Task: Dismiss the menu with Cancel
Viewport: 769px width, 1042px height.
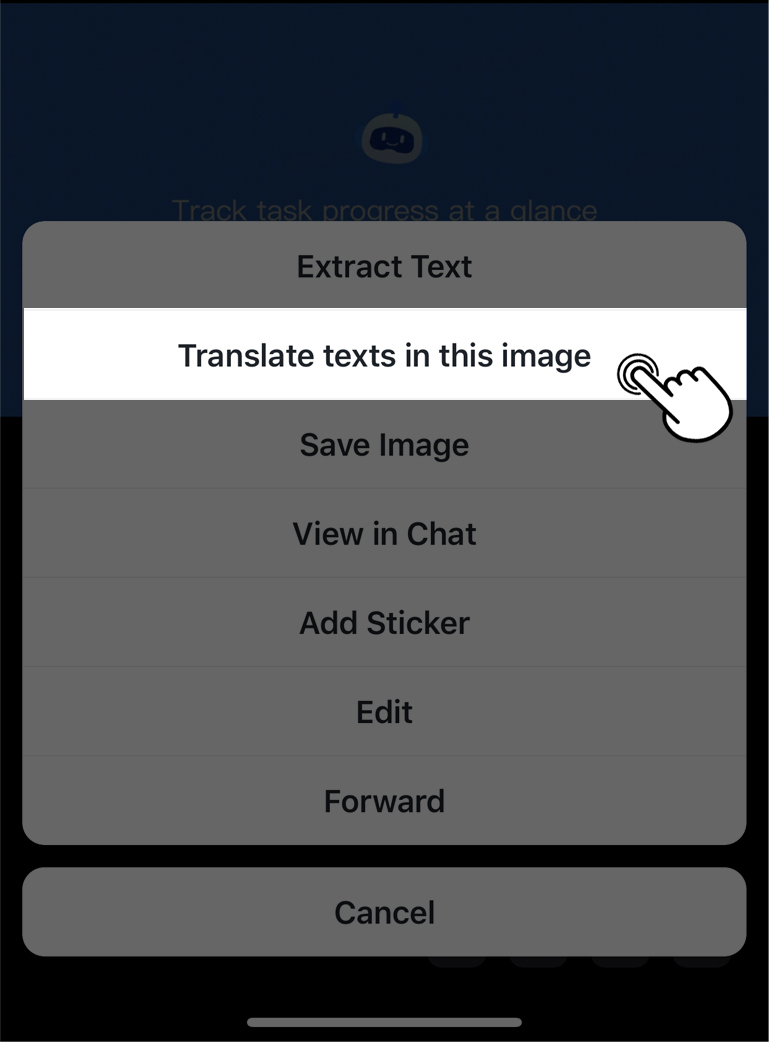Action: 384,912
